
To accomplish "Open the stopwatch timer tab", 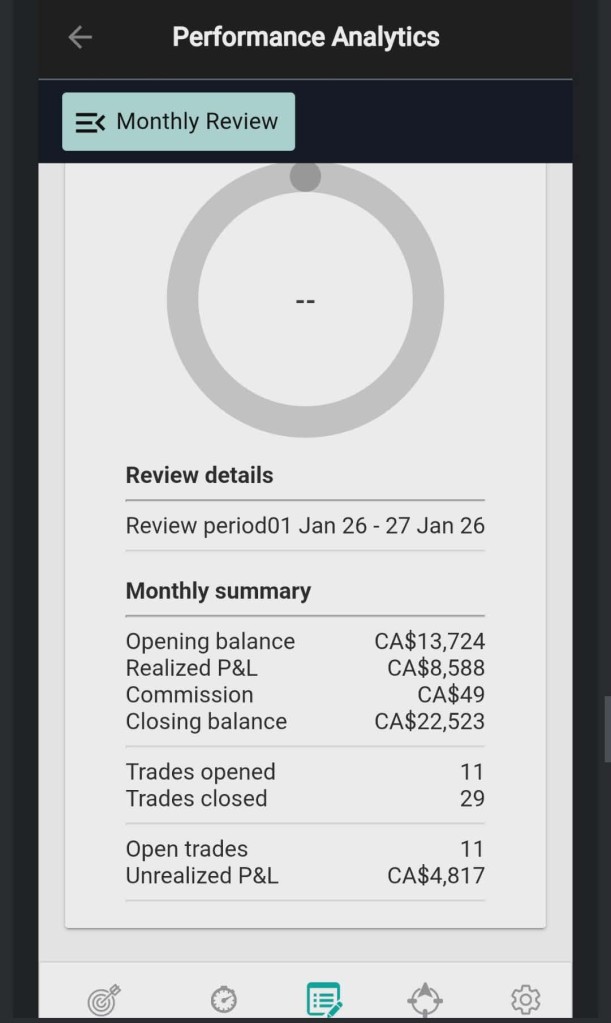I will click(x=224, y=999).
